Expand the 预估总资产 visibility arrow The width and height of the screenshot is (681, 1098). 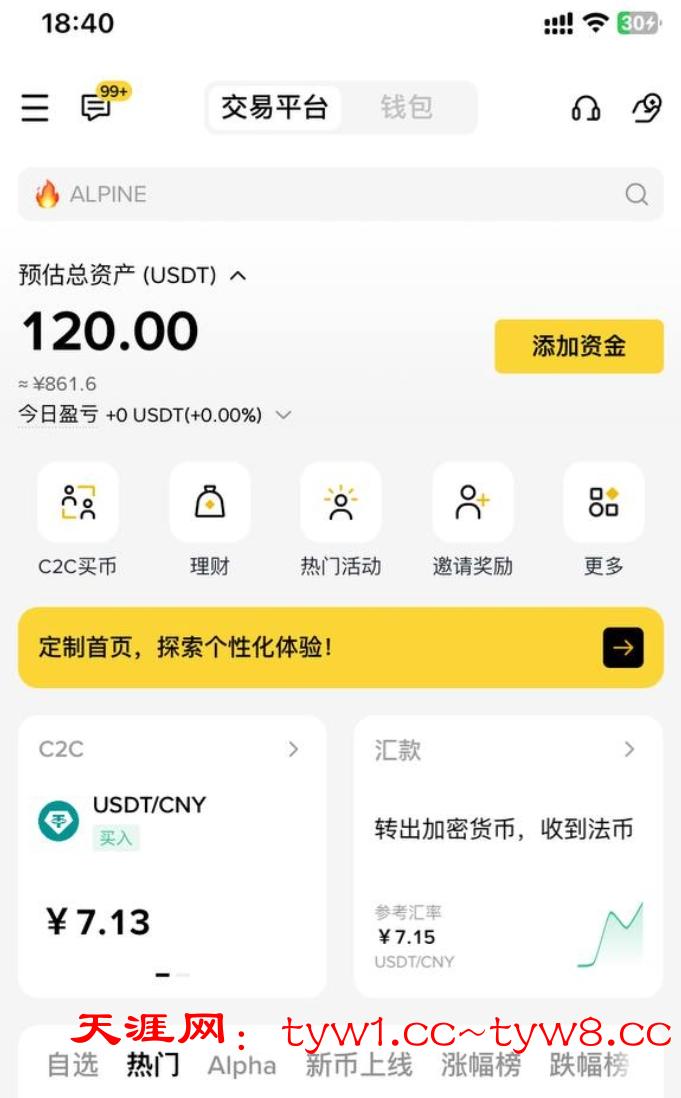coord(238,275)
